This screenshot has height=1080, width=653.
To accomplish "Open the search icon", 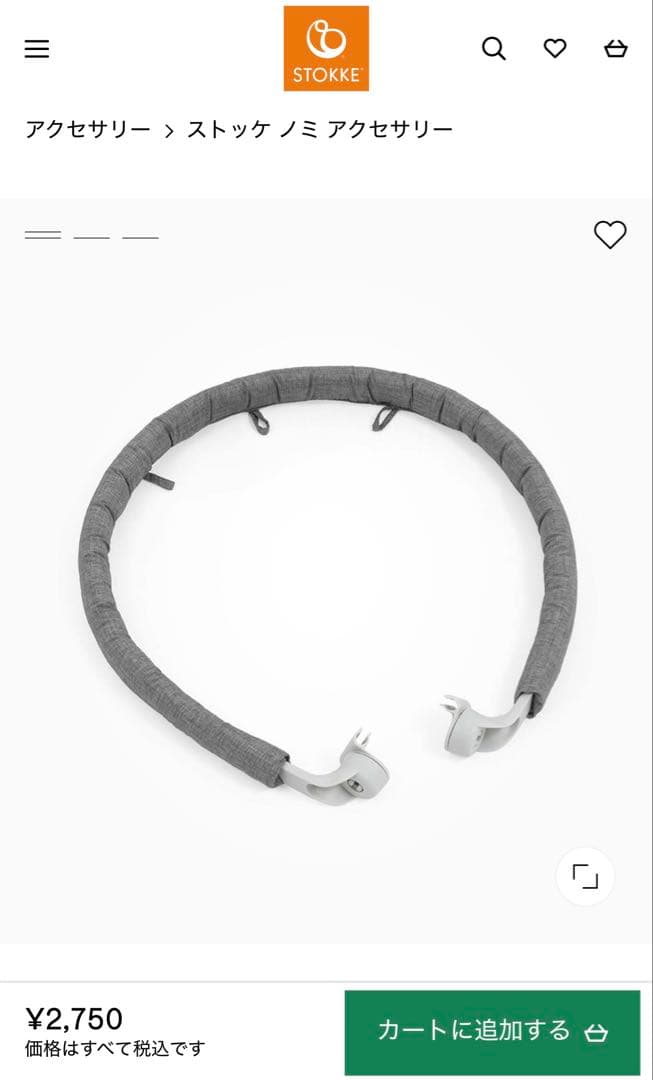I will point(494,49).
